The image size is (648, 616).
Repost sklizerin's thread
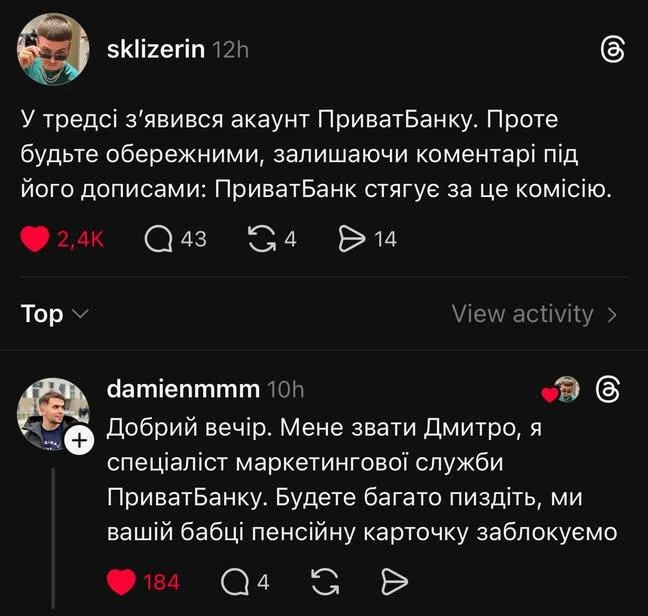262,240
